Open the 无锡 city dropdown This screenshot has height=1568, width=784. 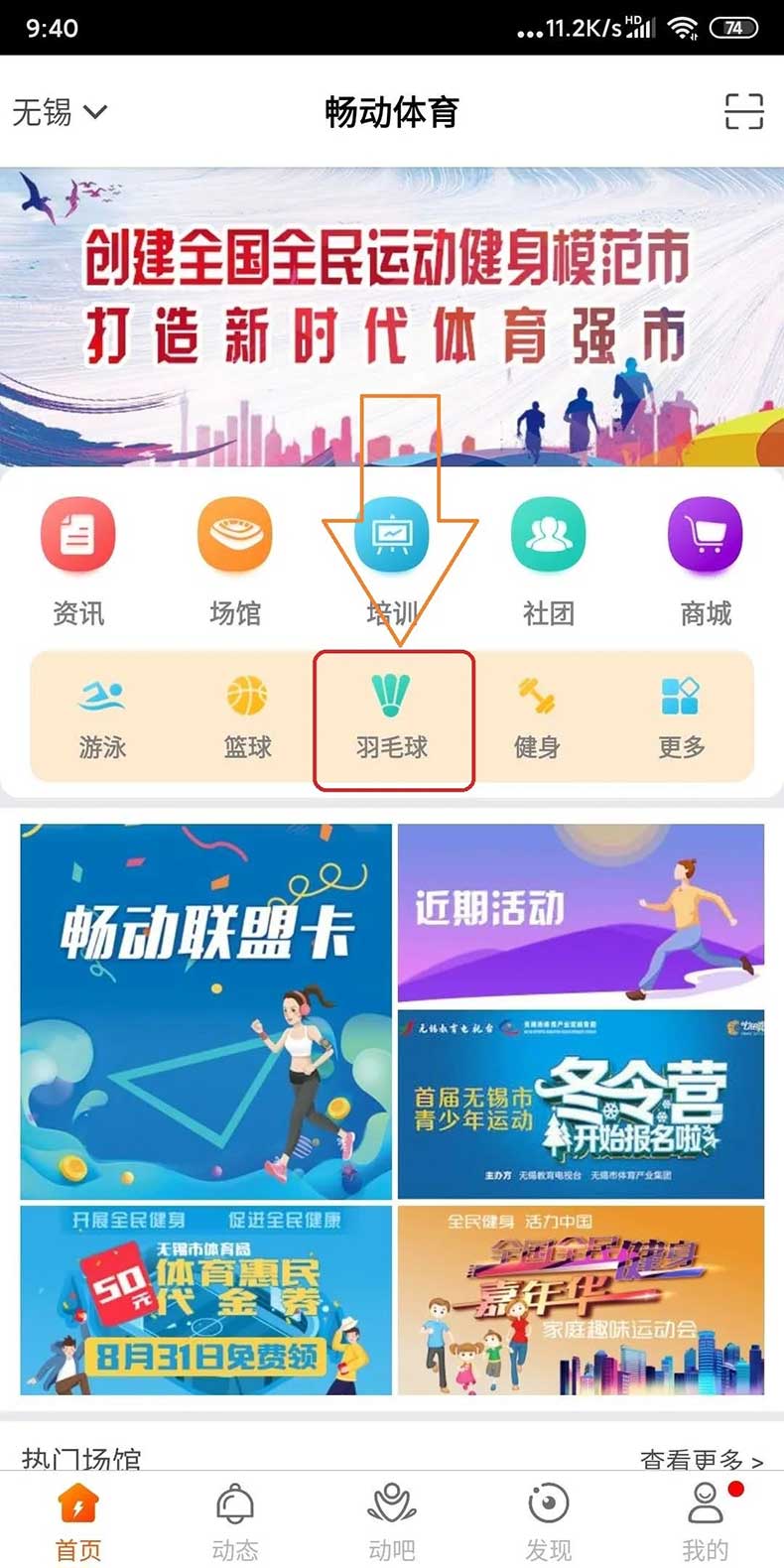(x=59, y=111)
